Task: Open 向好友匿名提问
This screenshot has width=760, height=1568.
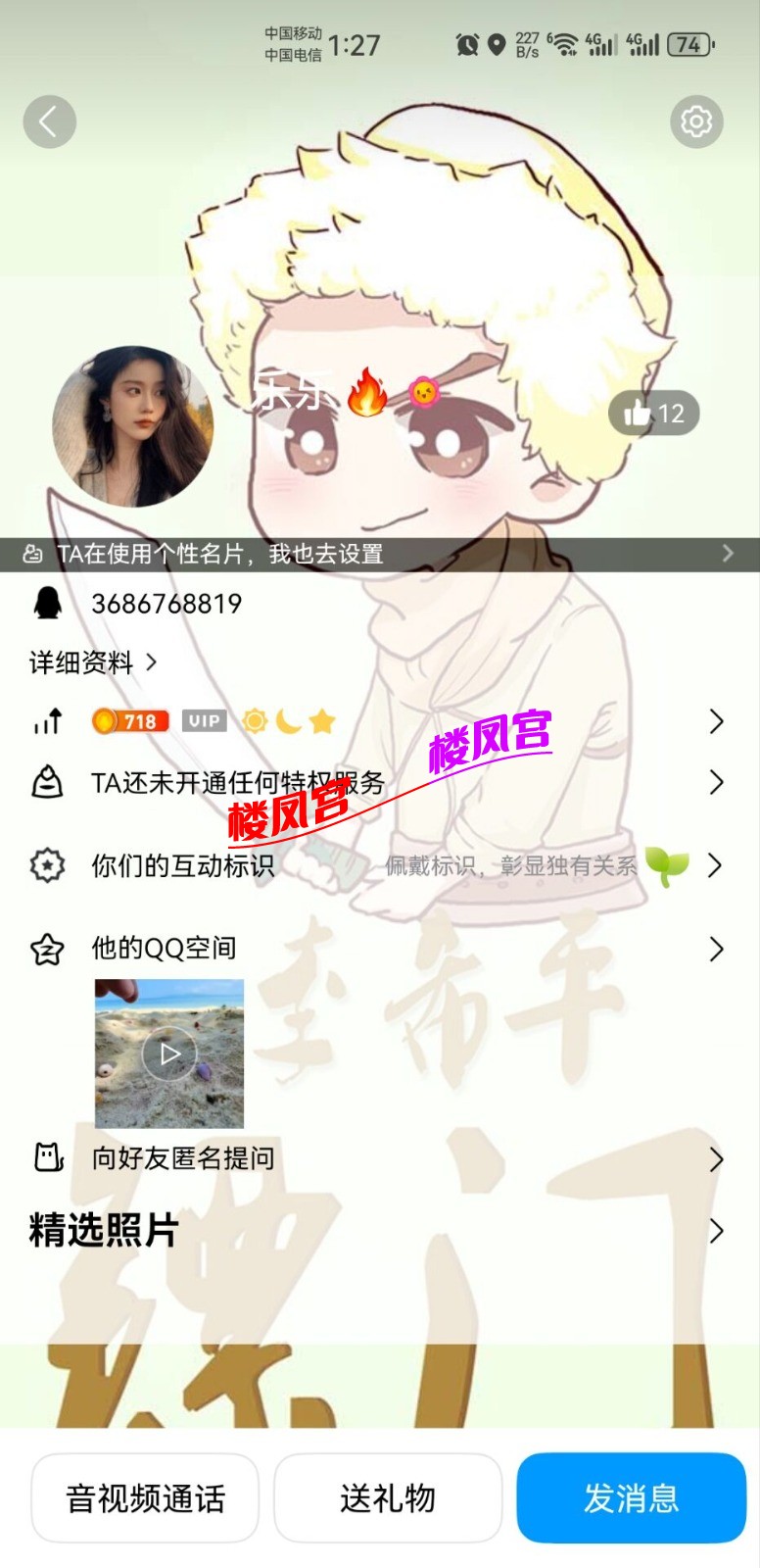Action: pyautogui.click(x=379, y=1158)
